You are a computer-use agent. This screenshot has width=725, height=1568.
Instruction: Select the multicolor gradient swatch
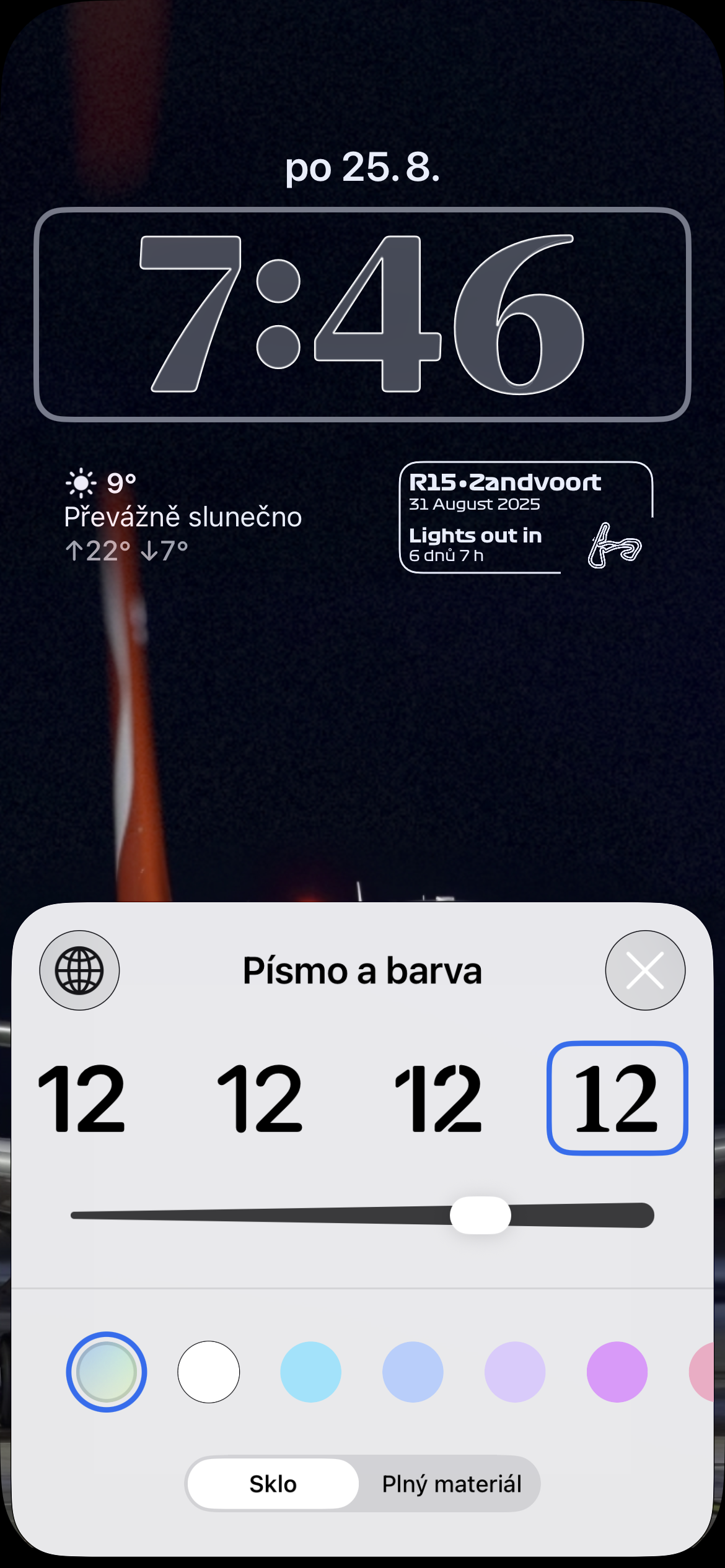click(107, 1372)
